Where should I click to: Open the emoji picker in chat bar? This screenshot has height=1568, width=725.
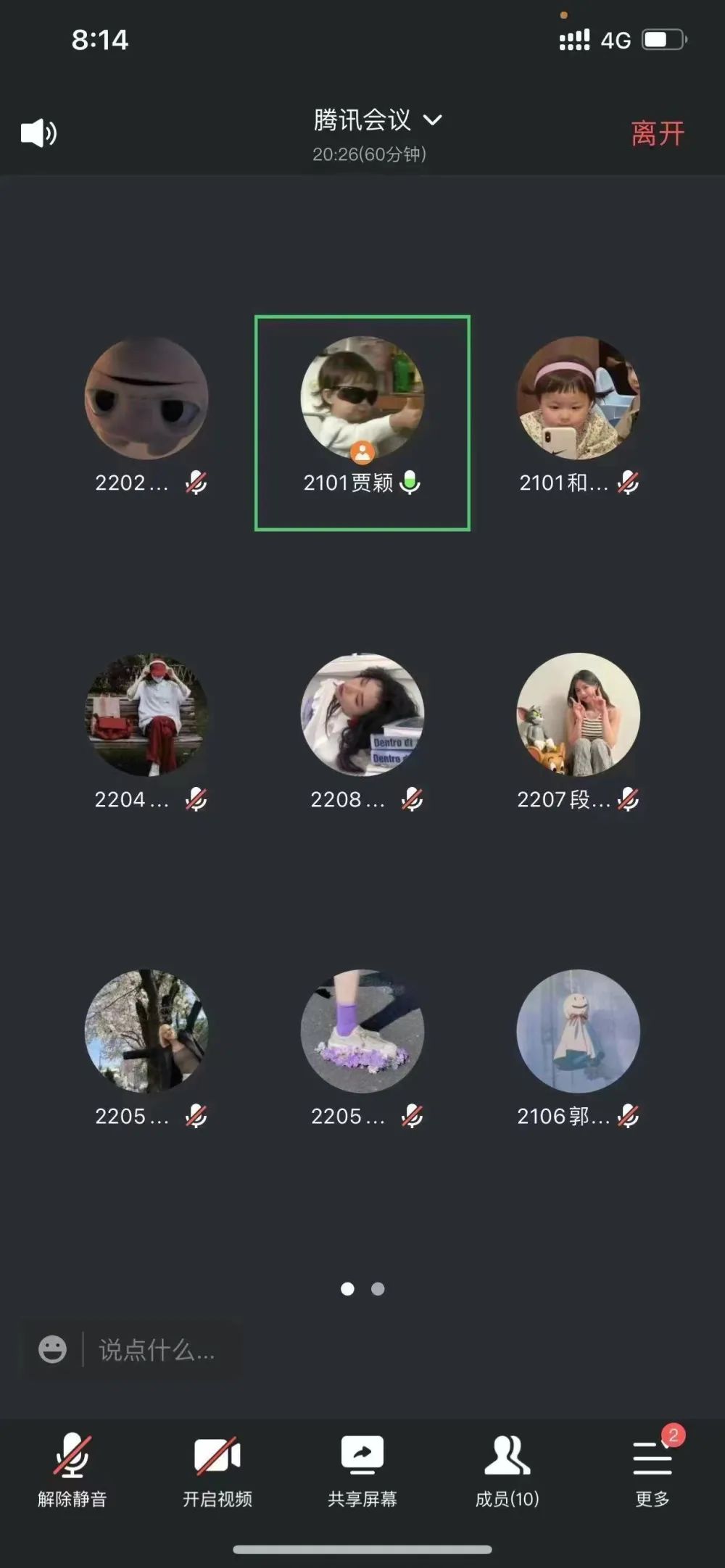tap(52, 1349)
